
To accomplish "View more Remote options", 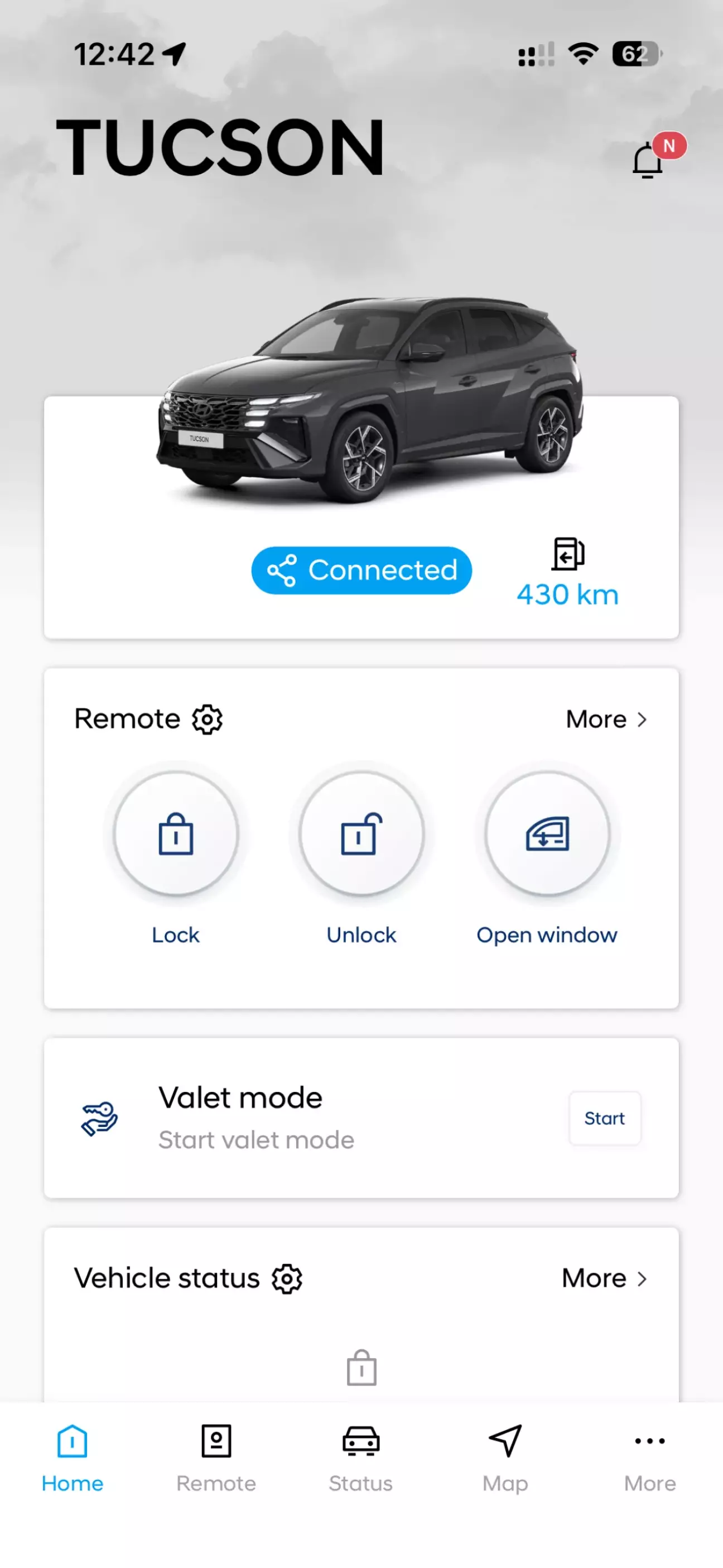I will (606, 720).
